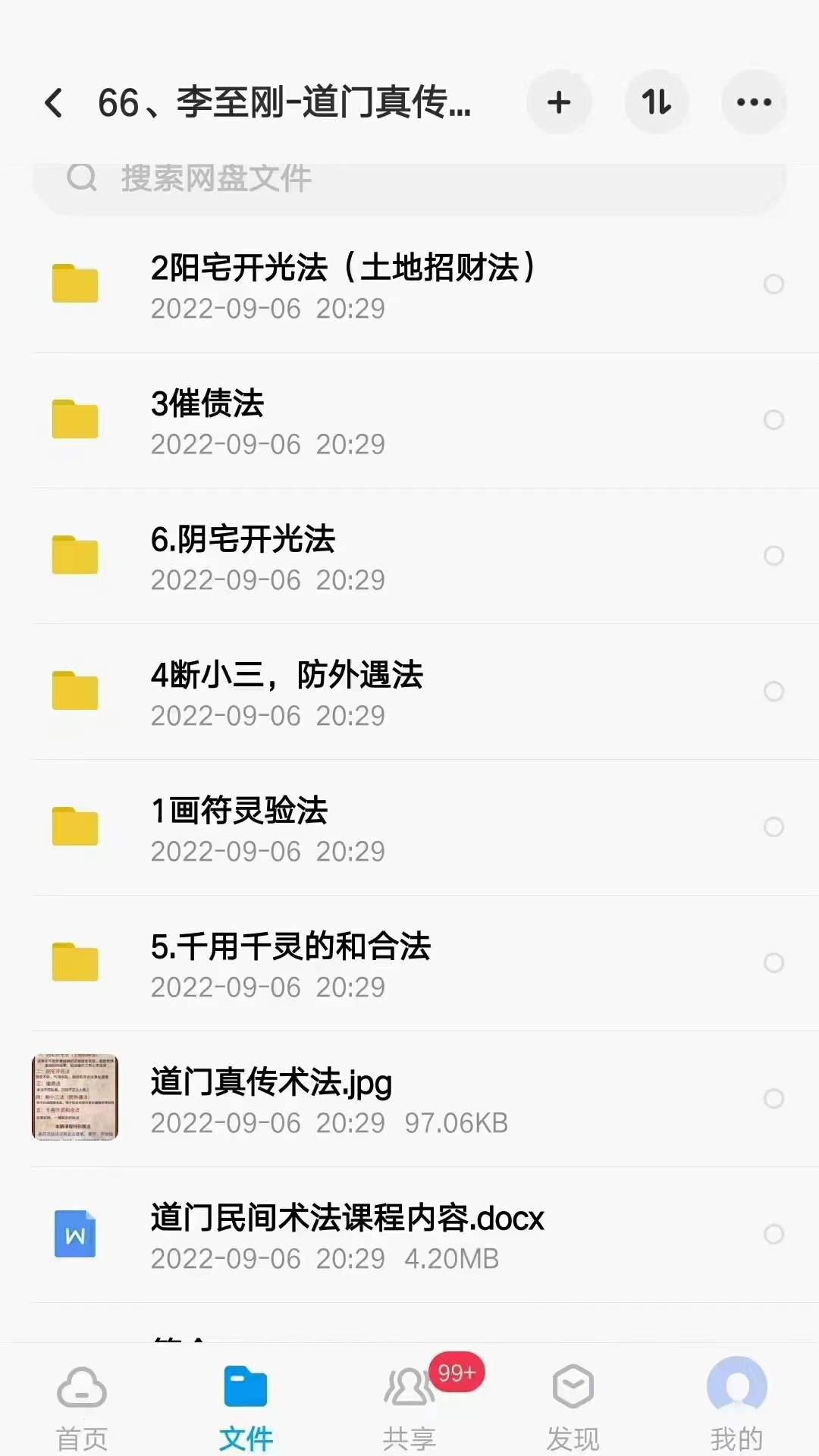Screen dimensions: 819x1456
Task: Click the Word document icon of 道门民间术法课程内容.docx
Action: (74, 1234)
